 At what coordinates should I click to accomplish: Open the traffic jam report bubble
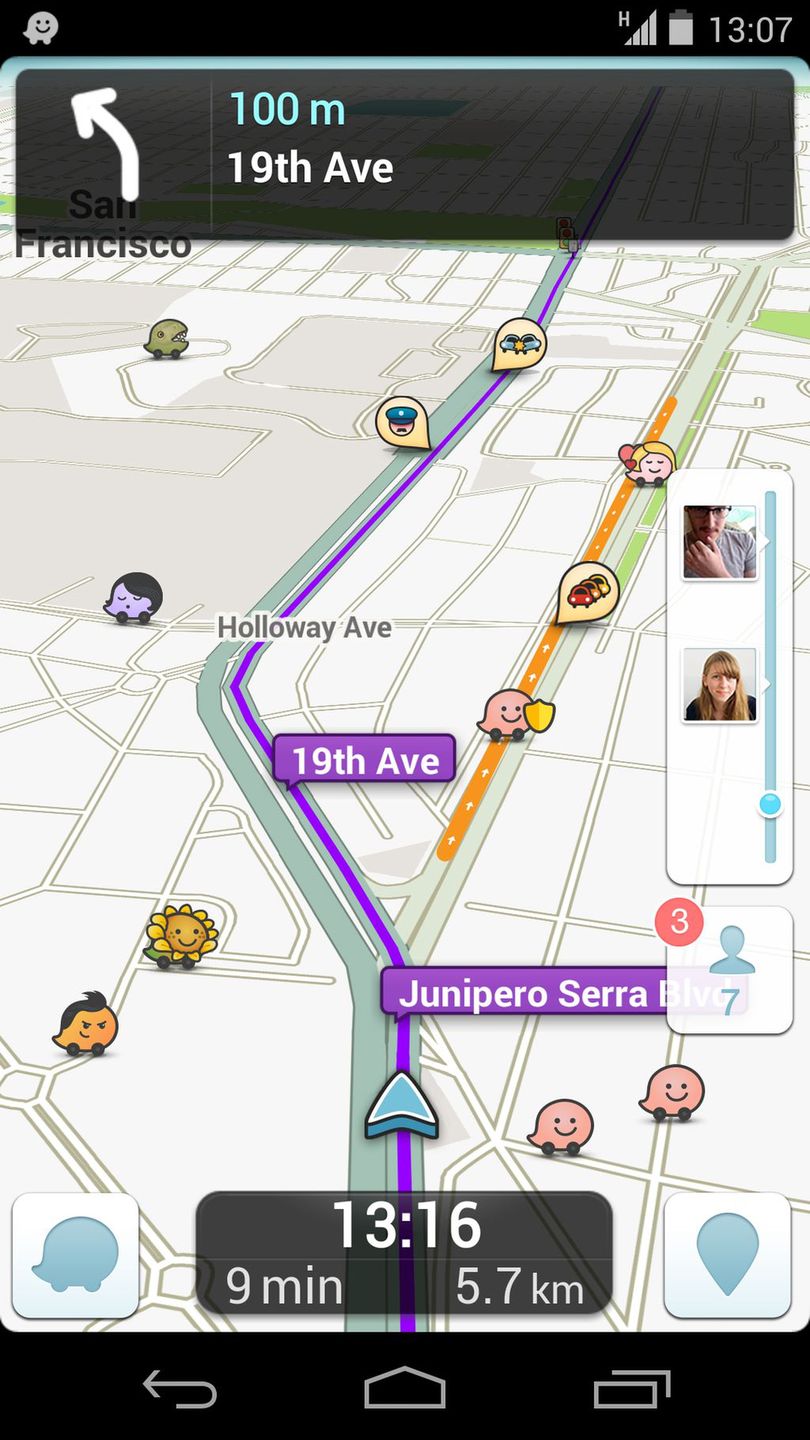(x=587, y=592)
